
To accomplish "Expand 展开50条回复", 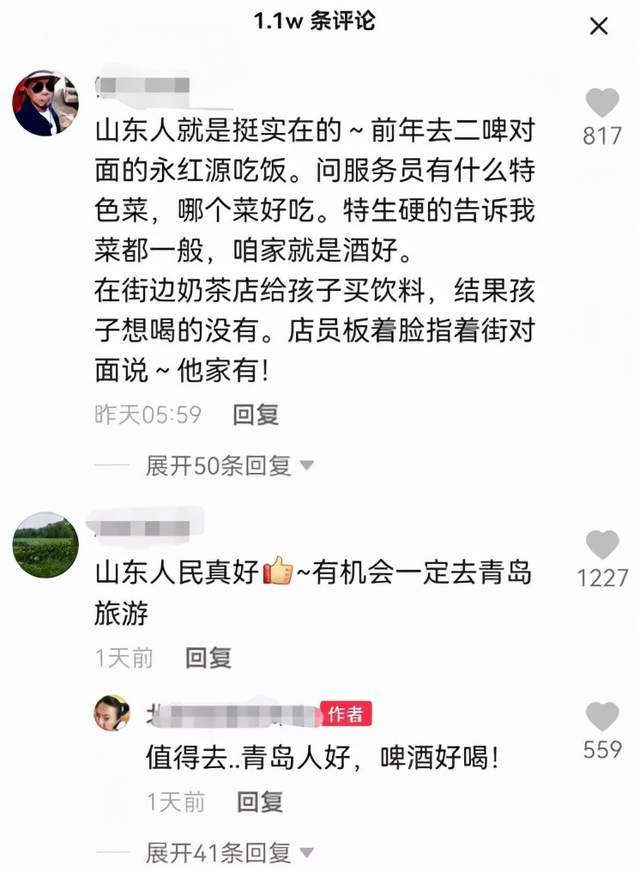I will click(x=229, y=465).
